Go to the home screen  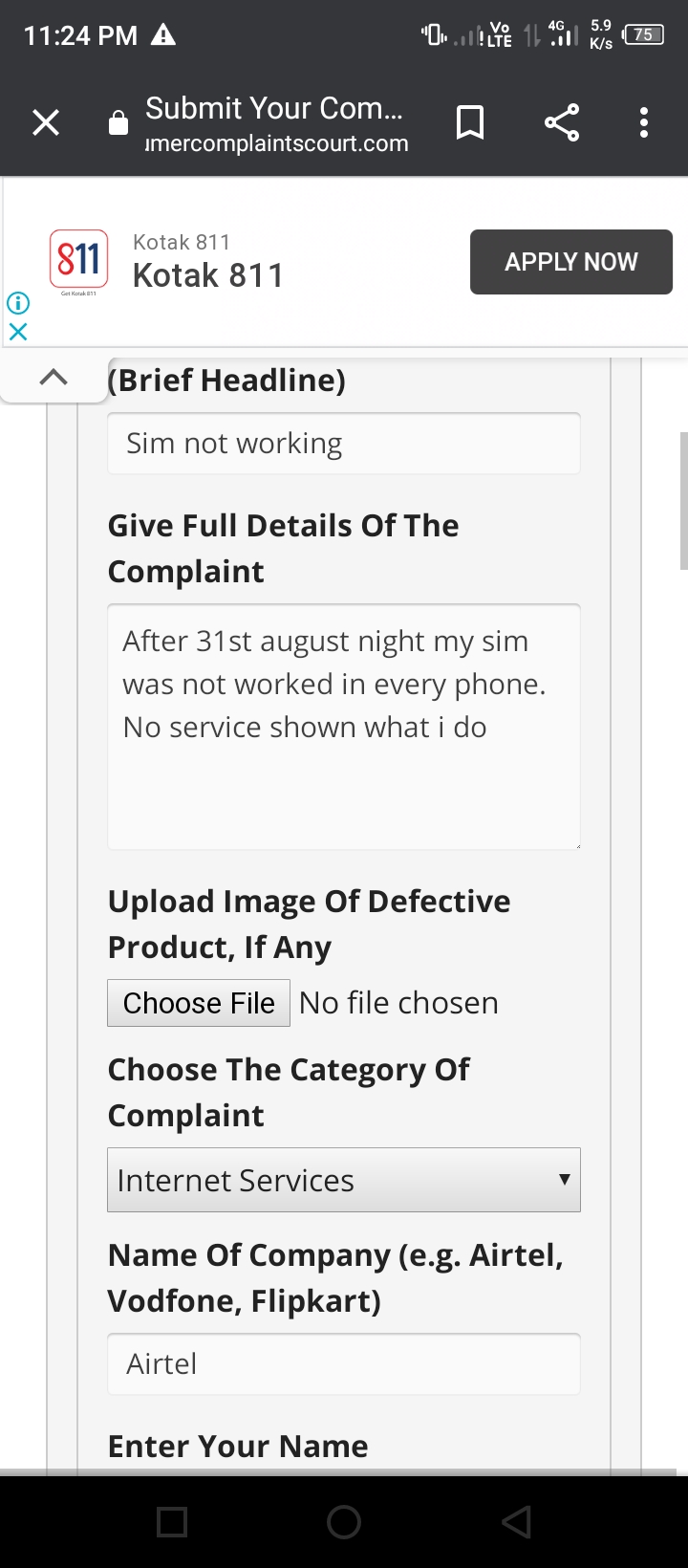(x=344, y=1522)
